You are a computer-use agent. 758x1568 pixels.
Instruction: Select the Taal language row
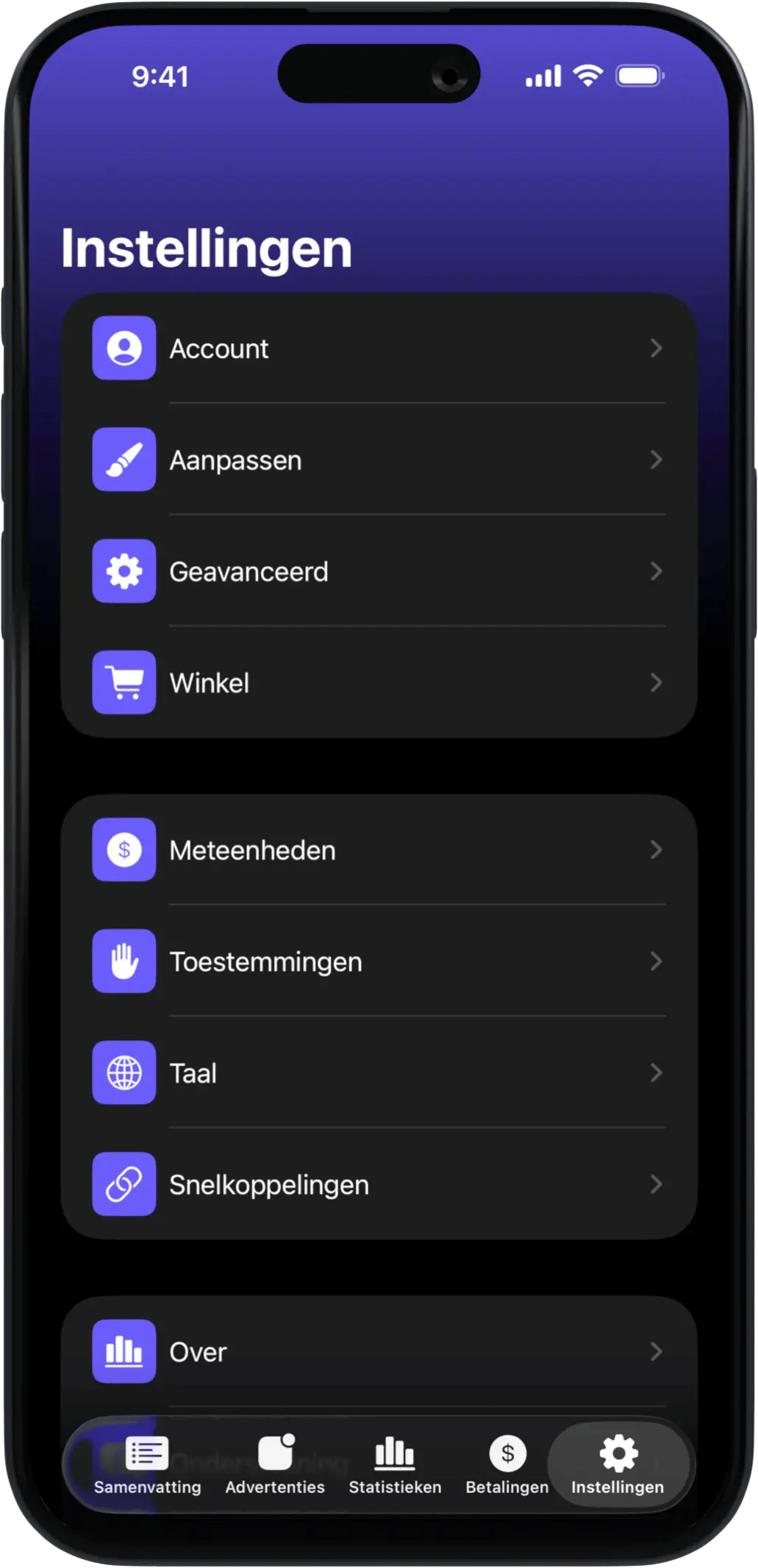click(x=378, y=1073)
